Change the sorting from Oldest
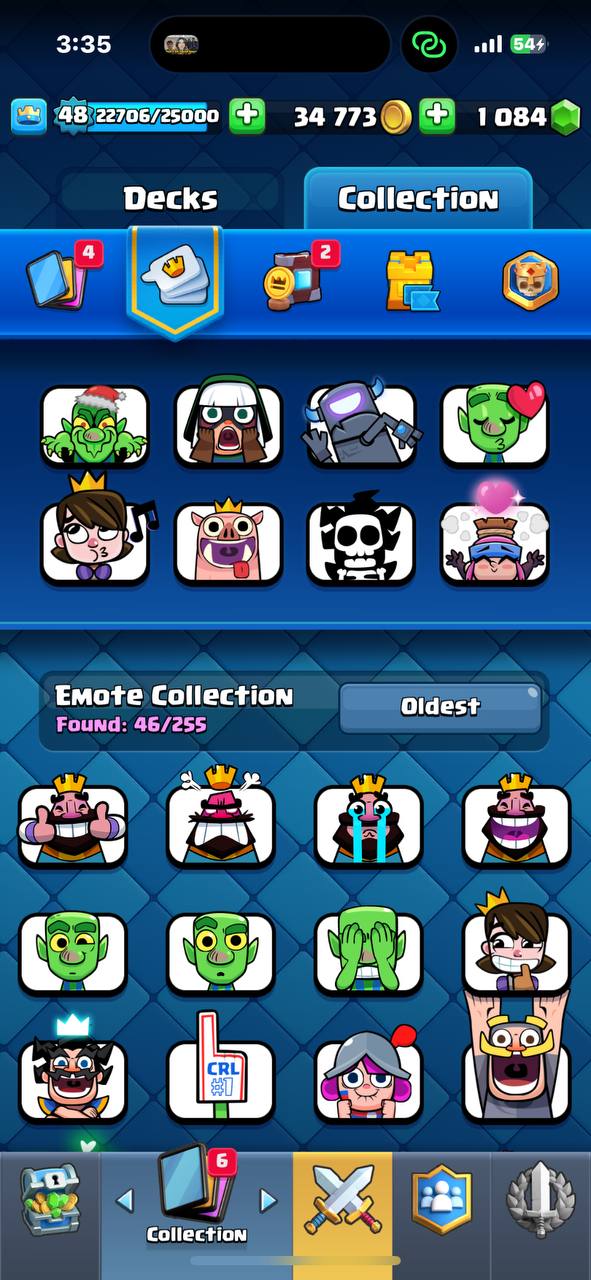The image size is (591, 1280). point(440,707)
